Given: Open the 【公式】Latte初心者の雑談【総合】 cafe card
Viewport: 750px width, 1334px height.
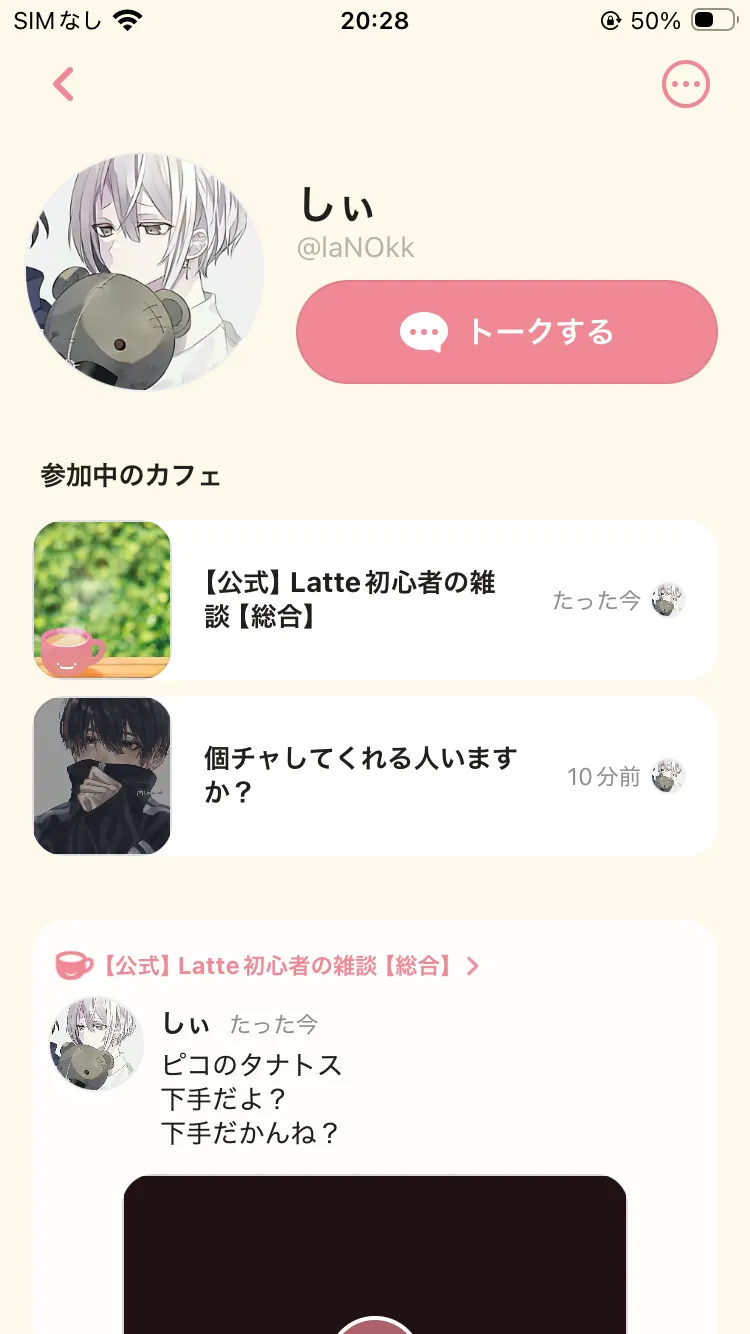Looking at the screenshot, I should click(x=375, y=600).
